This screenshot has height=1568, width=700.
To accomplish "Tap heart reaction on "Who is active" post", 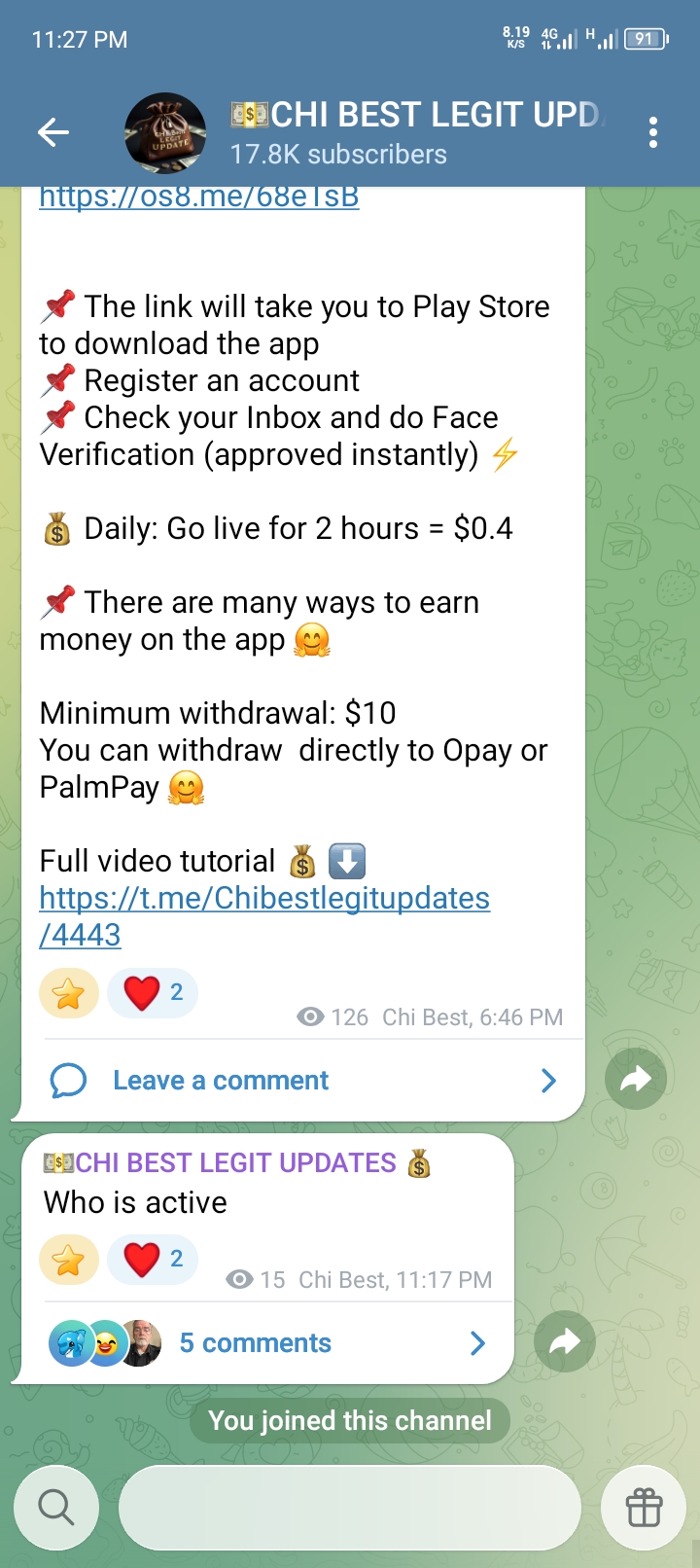I will (153, 1260).
